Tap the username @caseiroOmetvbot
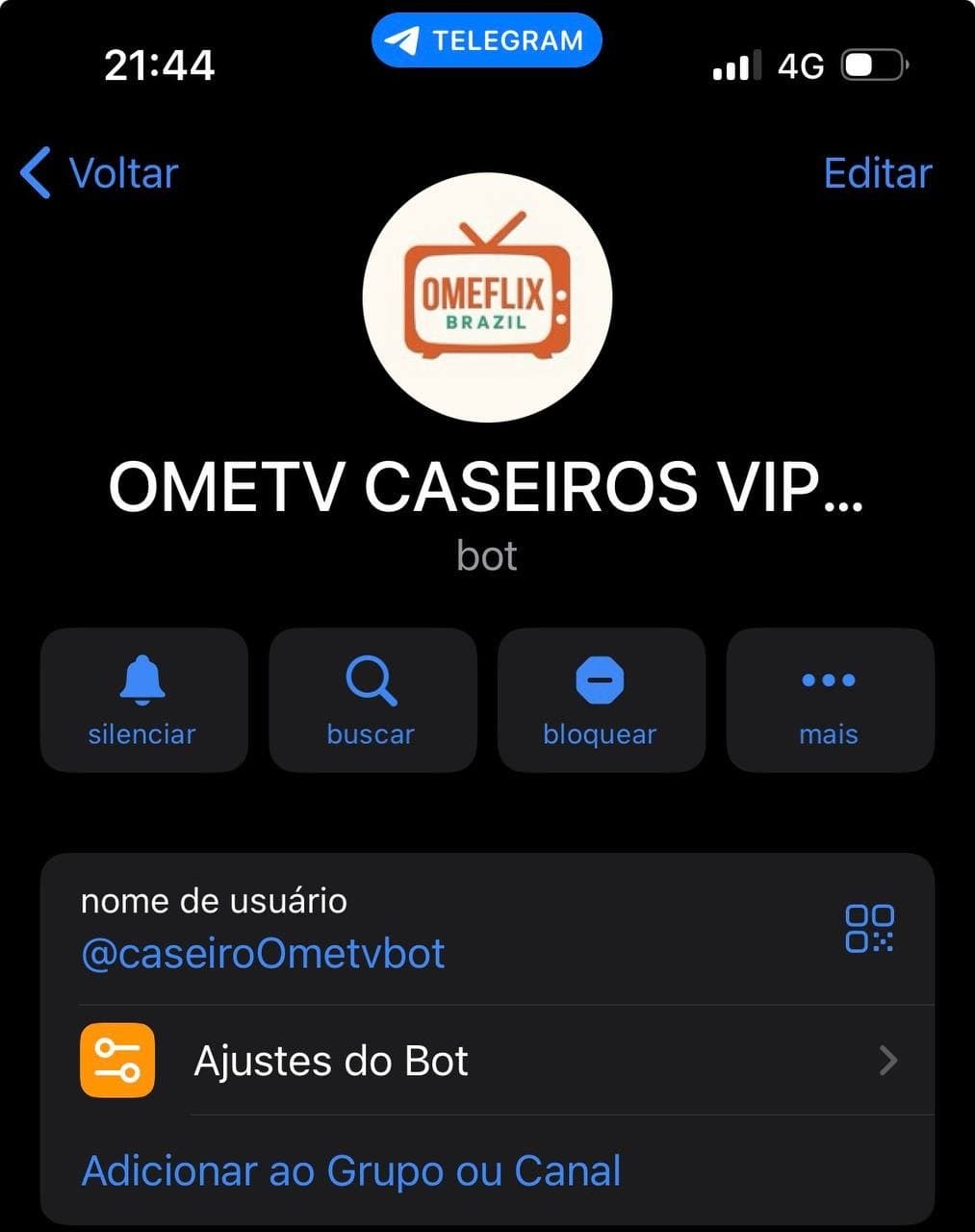 261,954
